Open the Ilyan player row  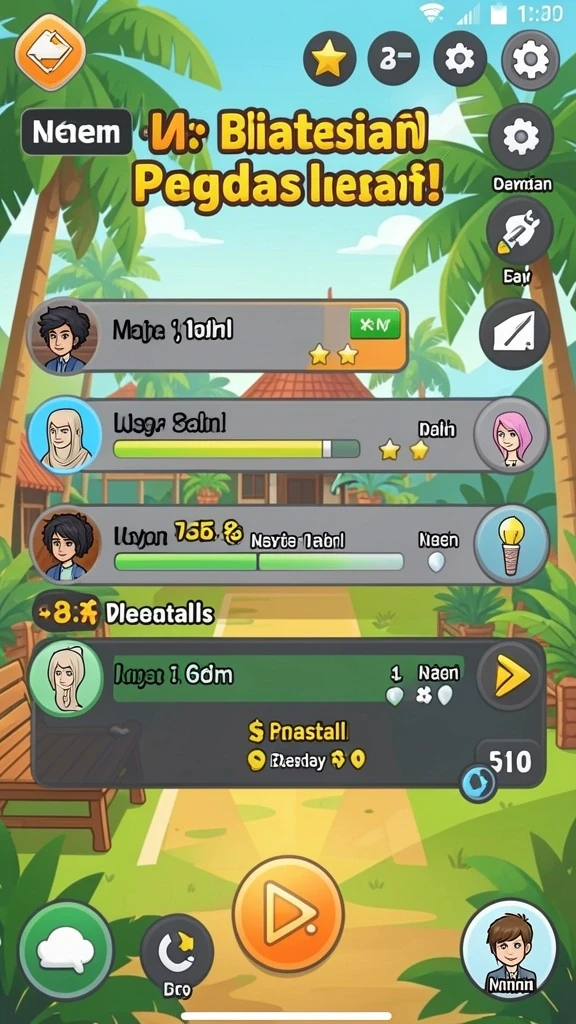point(287,545)
